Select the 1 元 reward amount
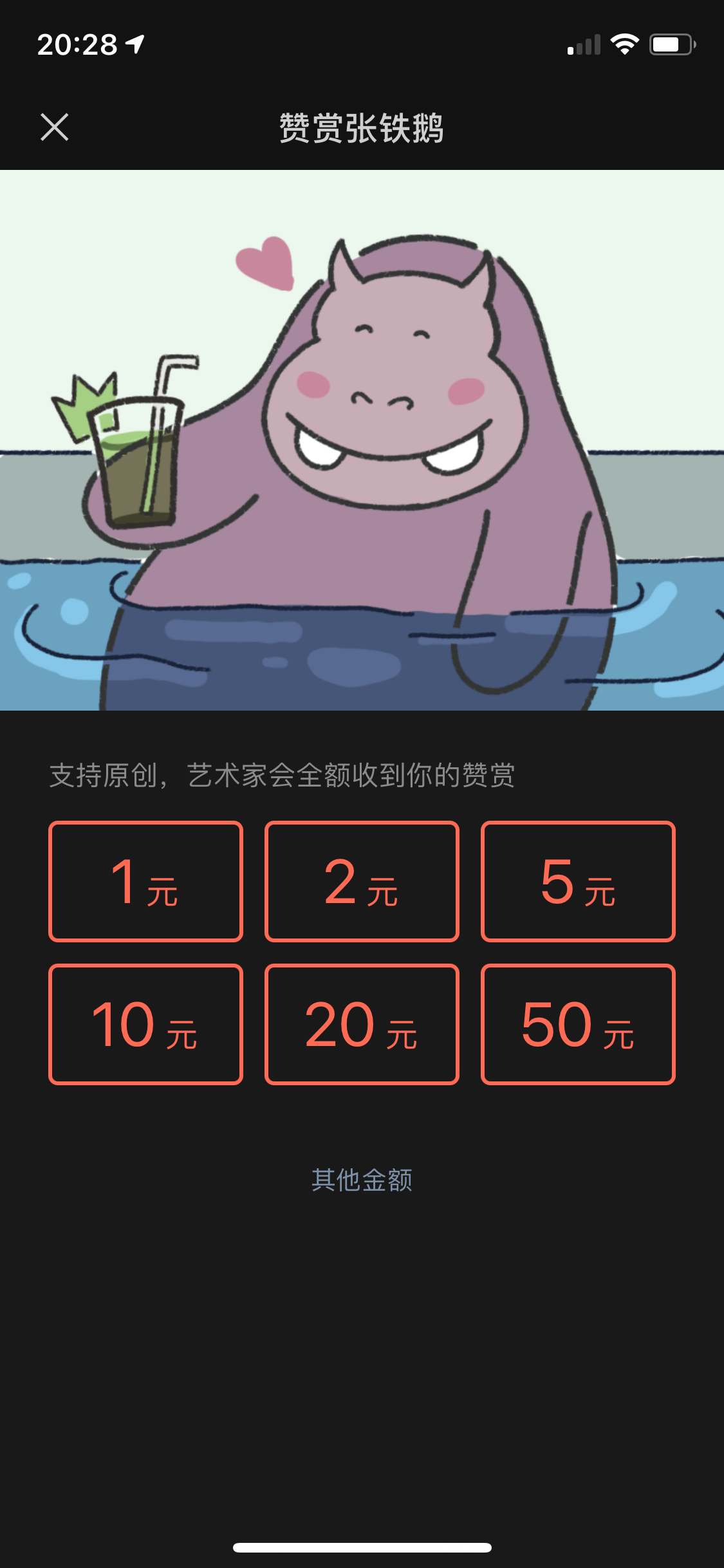The image size is (724, 1568). coord(145,881)
